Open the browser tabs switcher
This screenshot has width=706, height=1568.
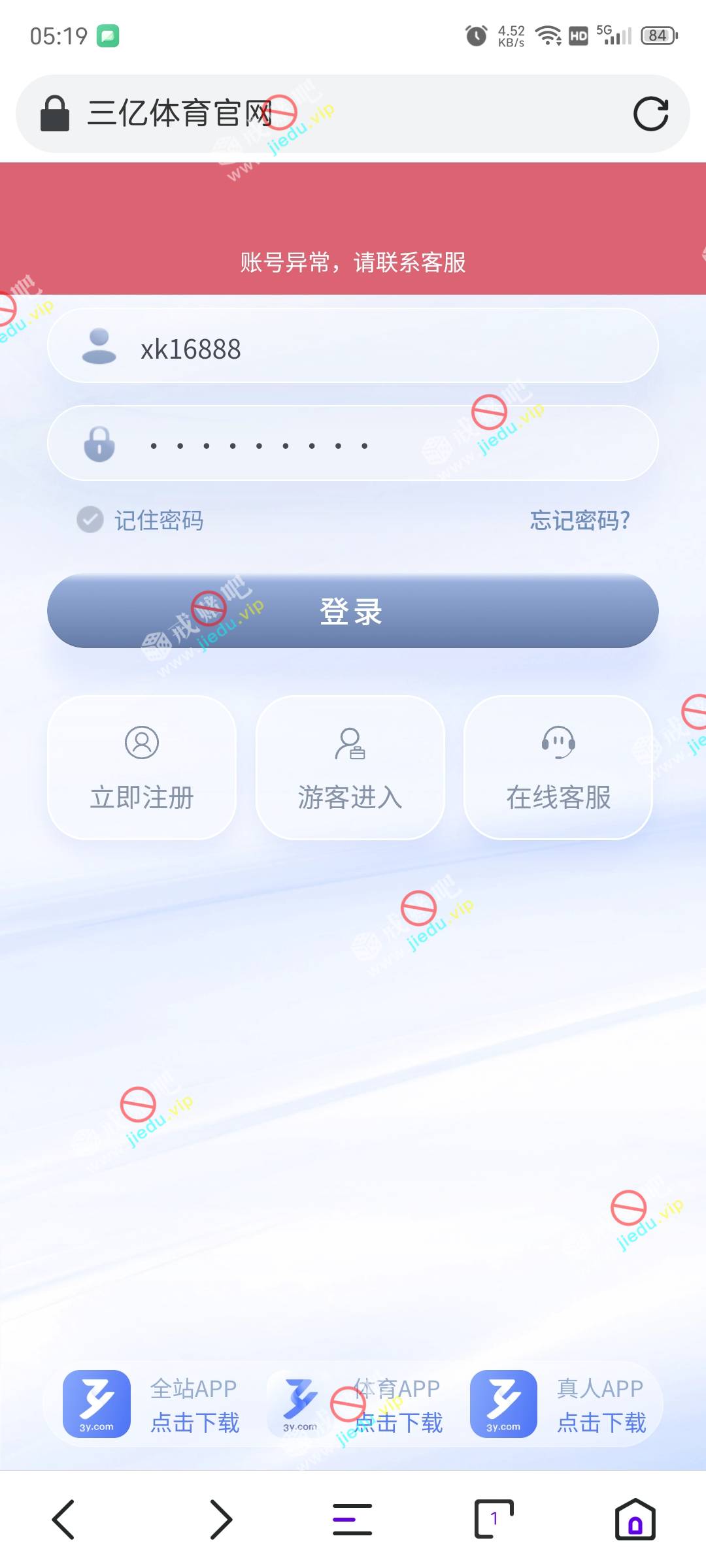(494, 1519)
